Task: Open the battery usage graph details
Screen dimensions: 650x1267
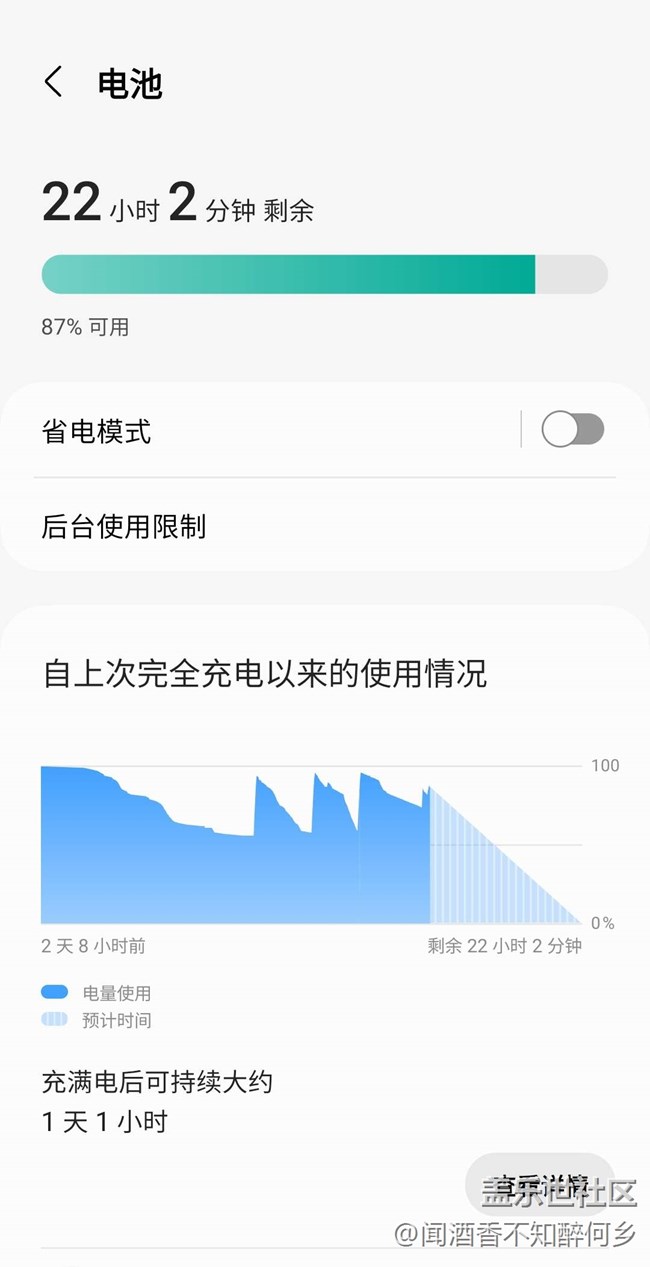Action: point(310,845)
